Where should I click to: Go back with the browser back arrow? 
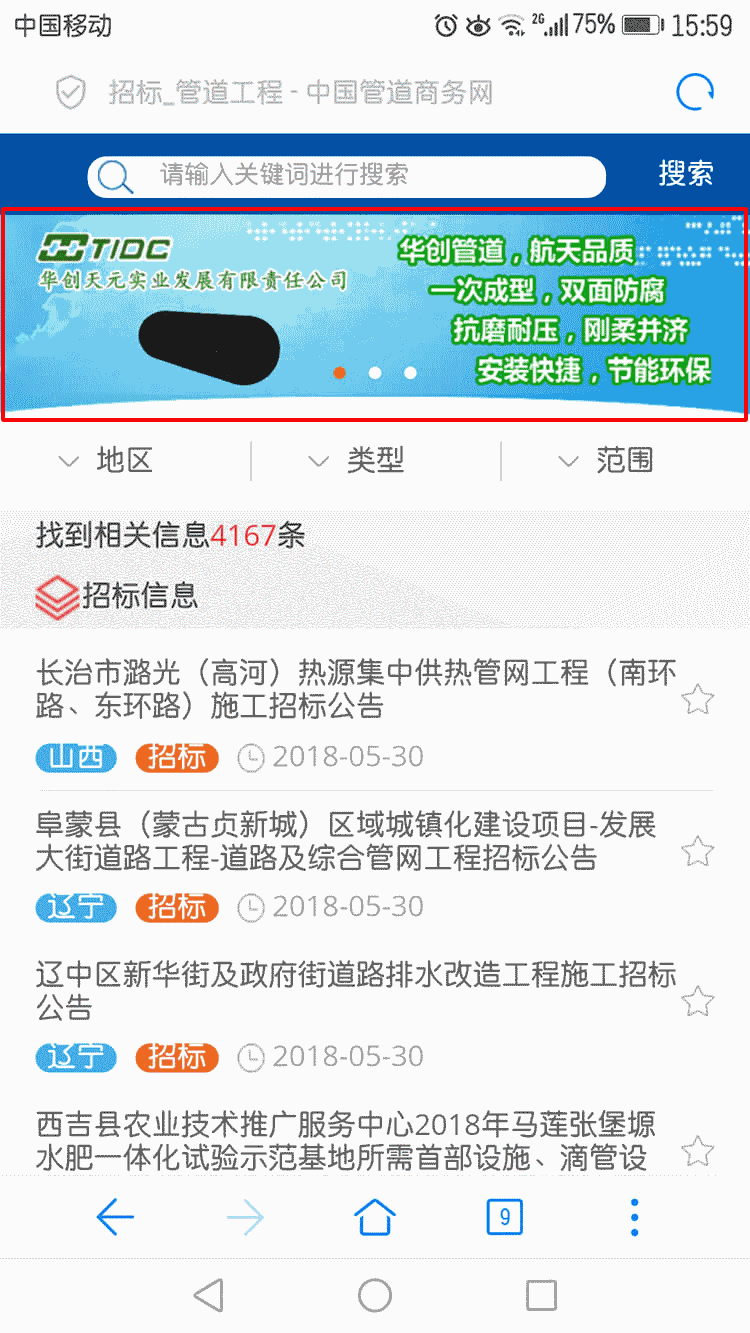(x=114, y=1217)
